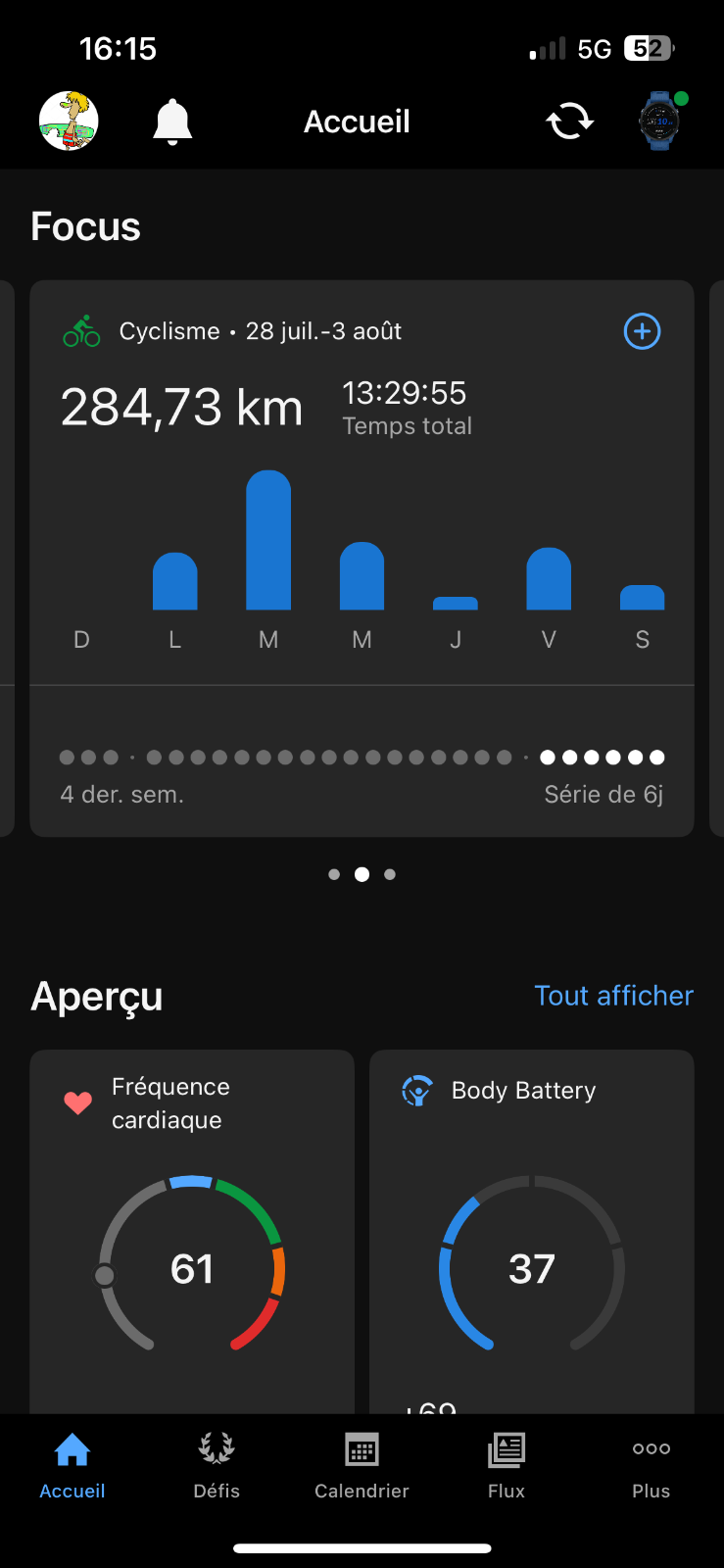Sync data with the refresh icon

(x=570, y=122)
